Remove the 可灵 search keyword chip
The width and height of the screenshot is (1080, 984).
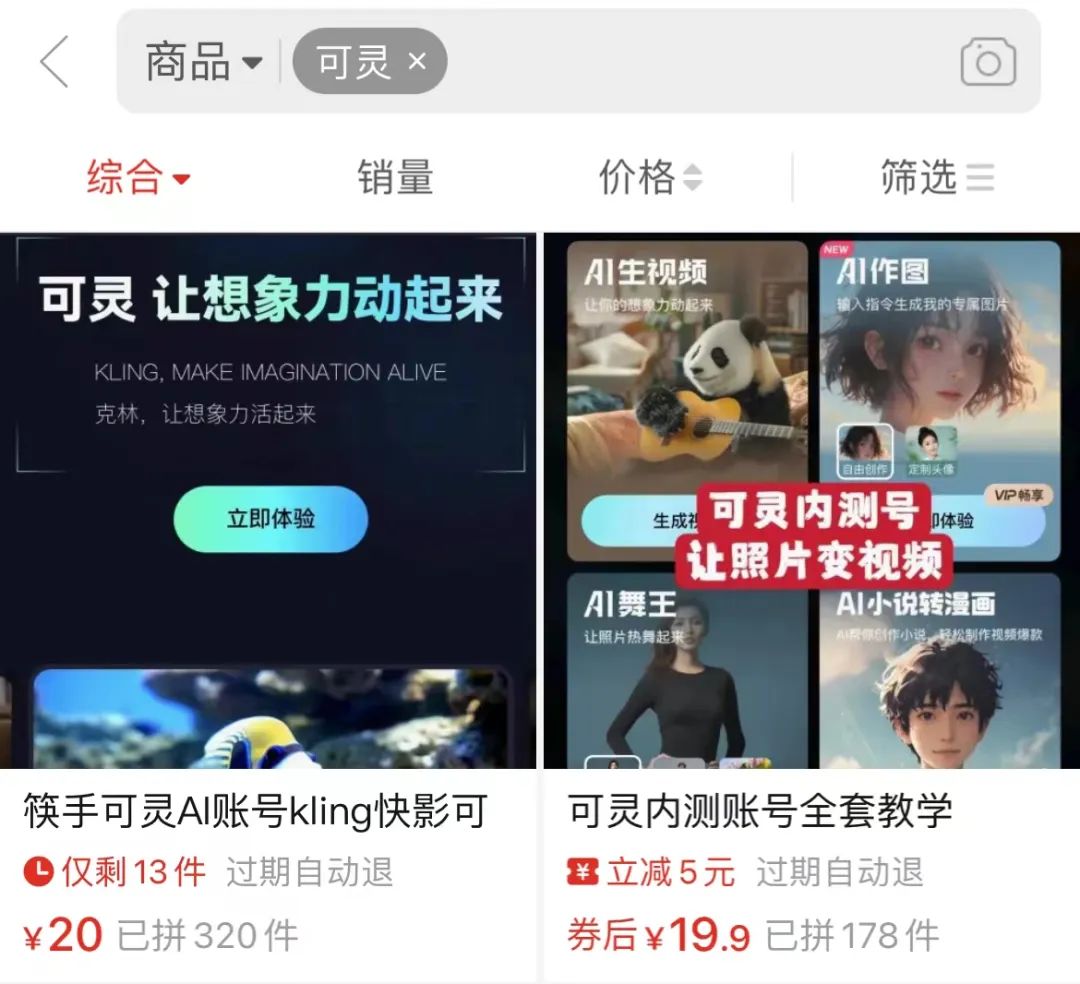417,62
